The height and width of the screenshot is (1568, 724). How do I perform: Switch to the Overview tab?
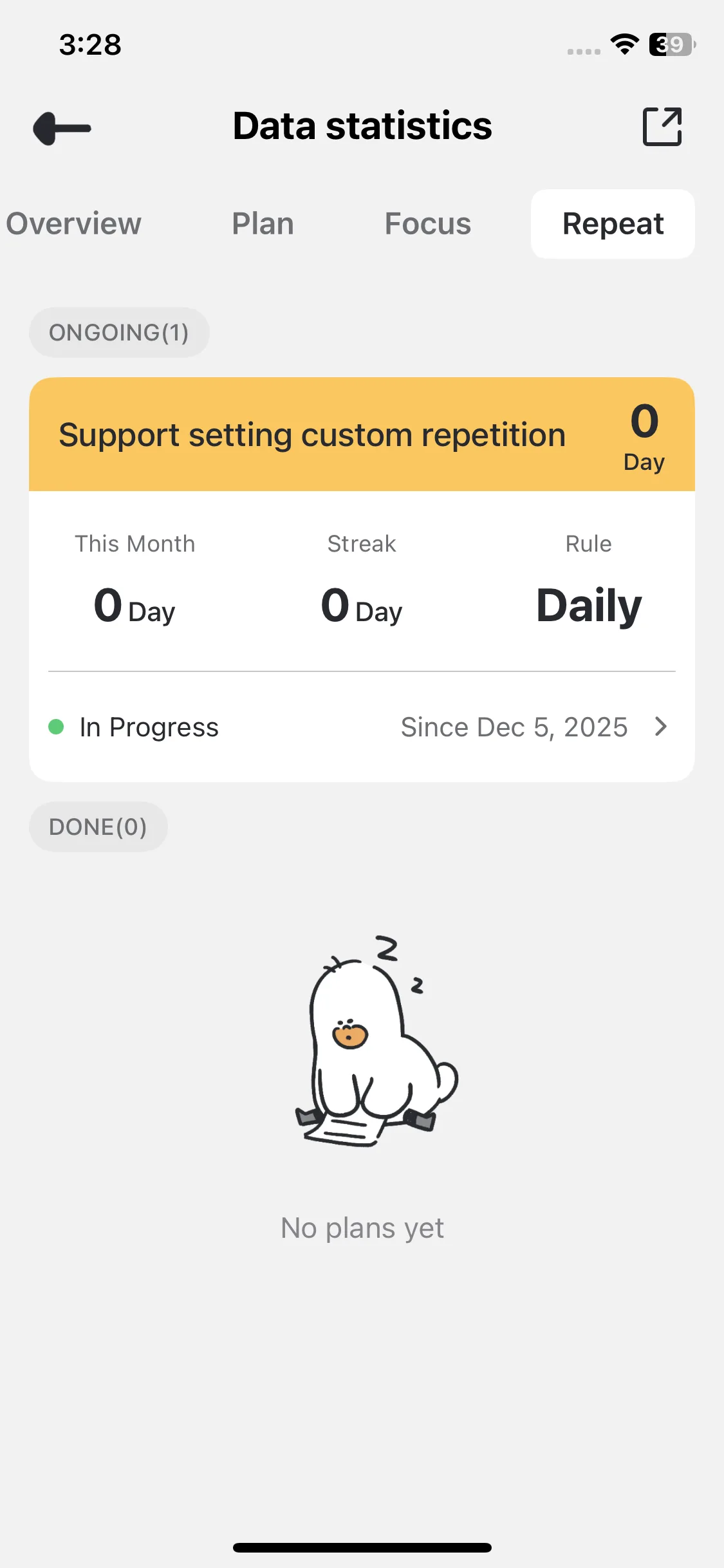(73, 224)
